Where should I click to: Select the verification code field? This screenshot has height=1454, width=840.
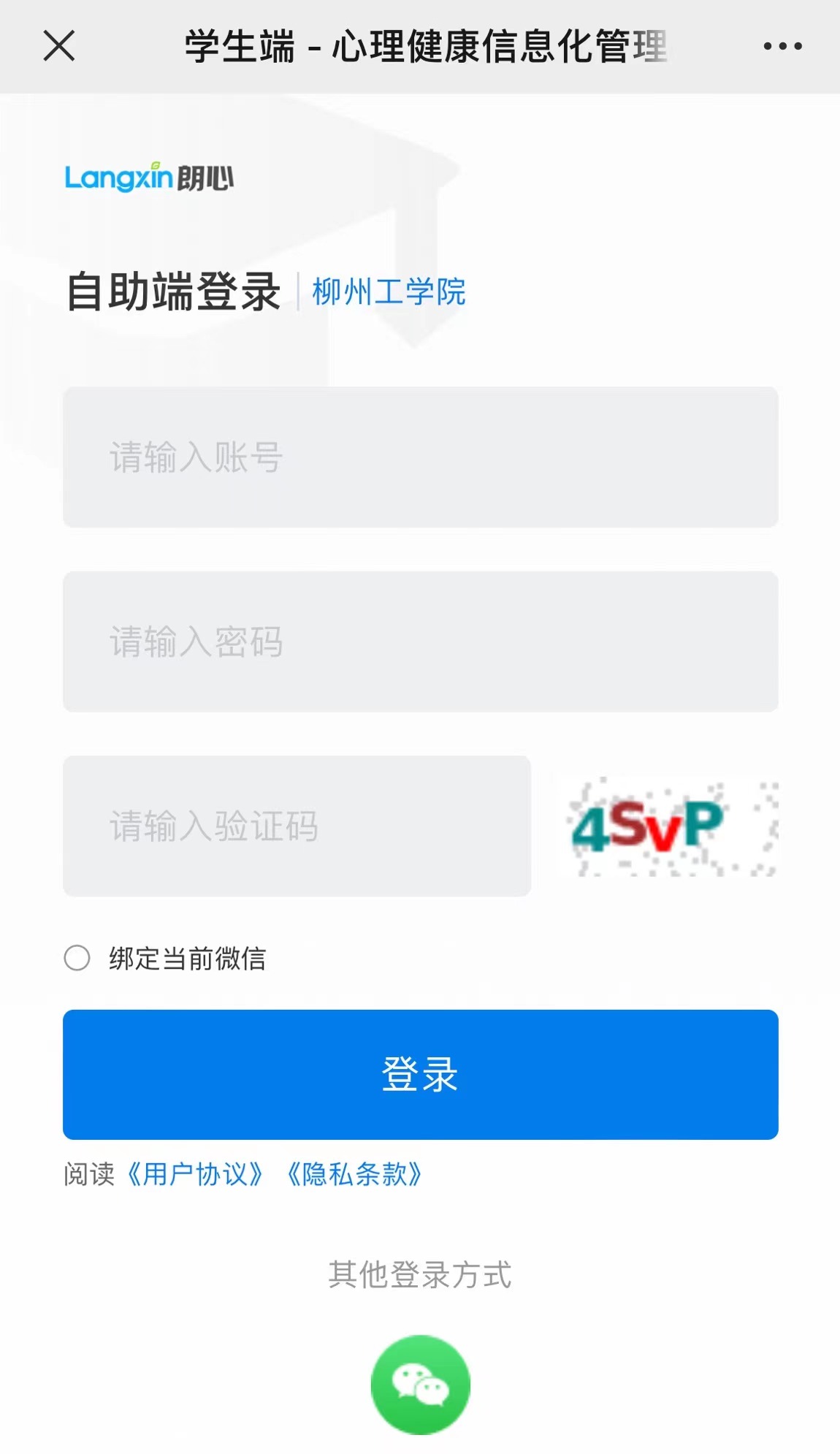[x=297, y=826]
